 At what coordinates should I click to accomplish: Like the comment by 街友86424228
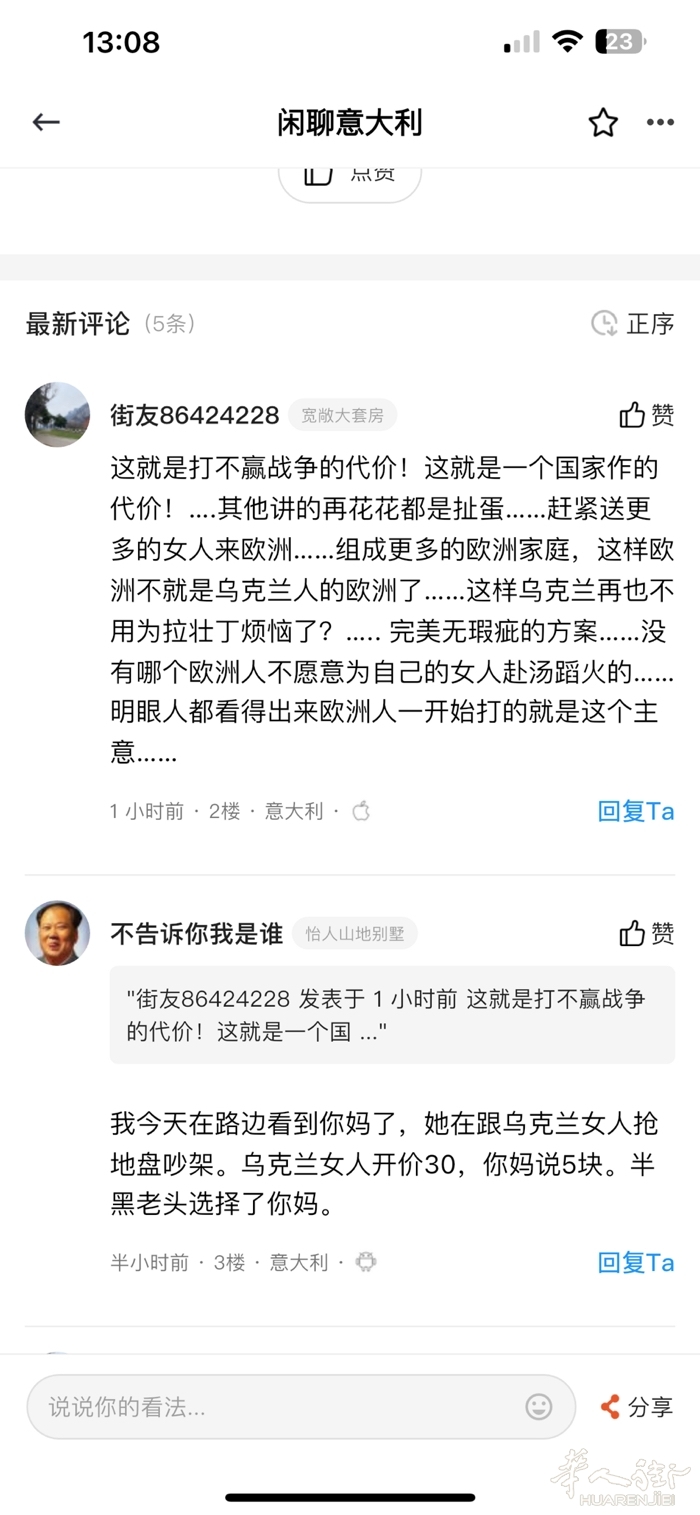[x=646, y=415]
